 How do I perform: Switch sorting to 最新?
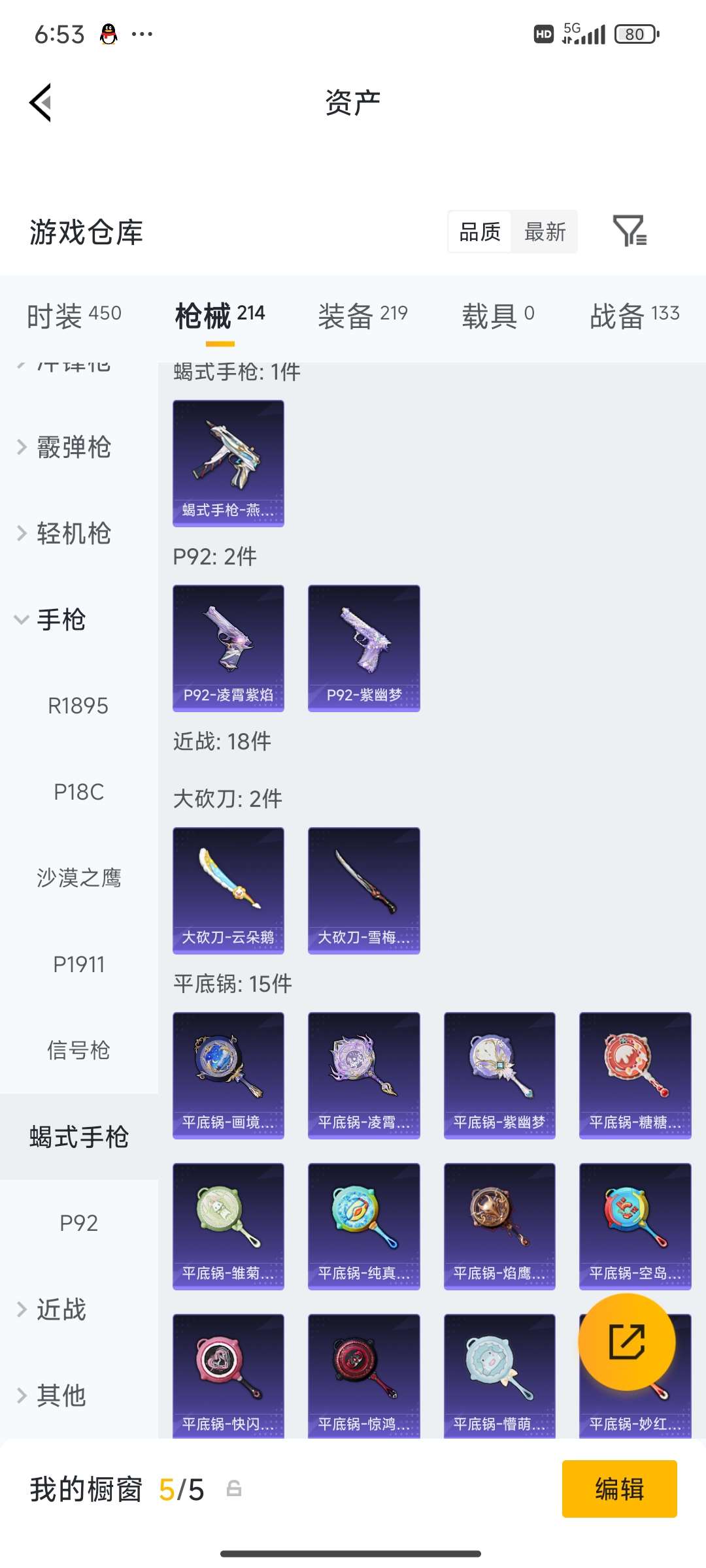(x=545, y=233)
